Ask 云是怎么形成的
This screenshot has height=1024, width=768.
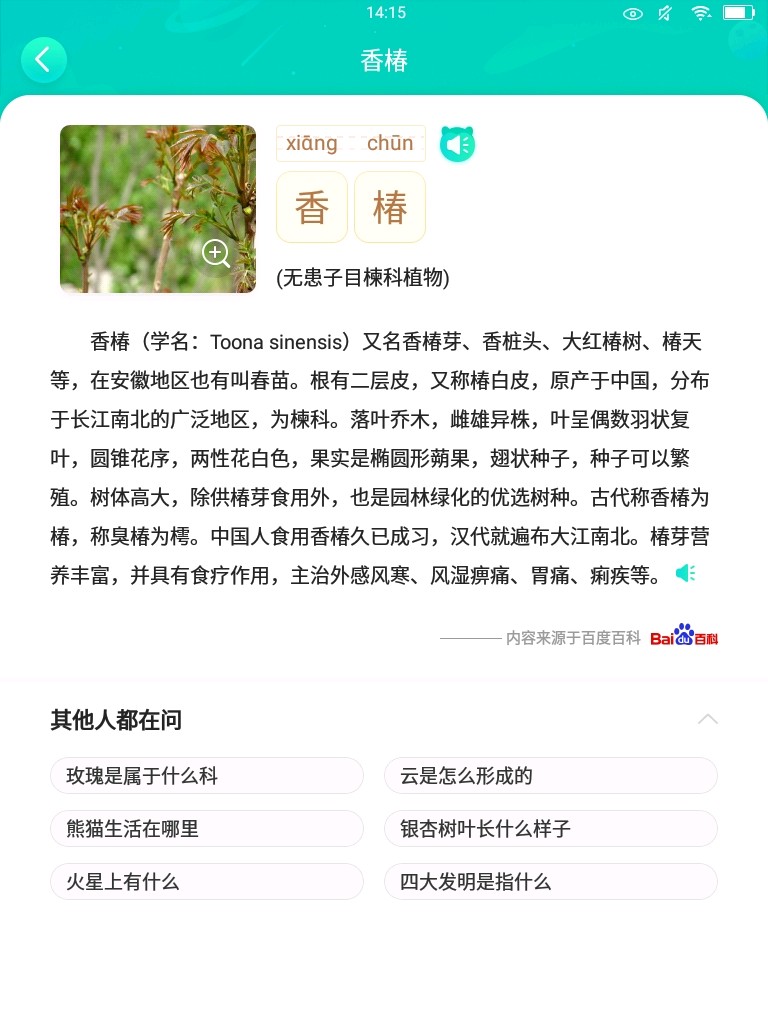[x=550, y=776]
